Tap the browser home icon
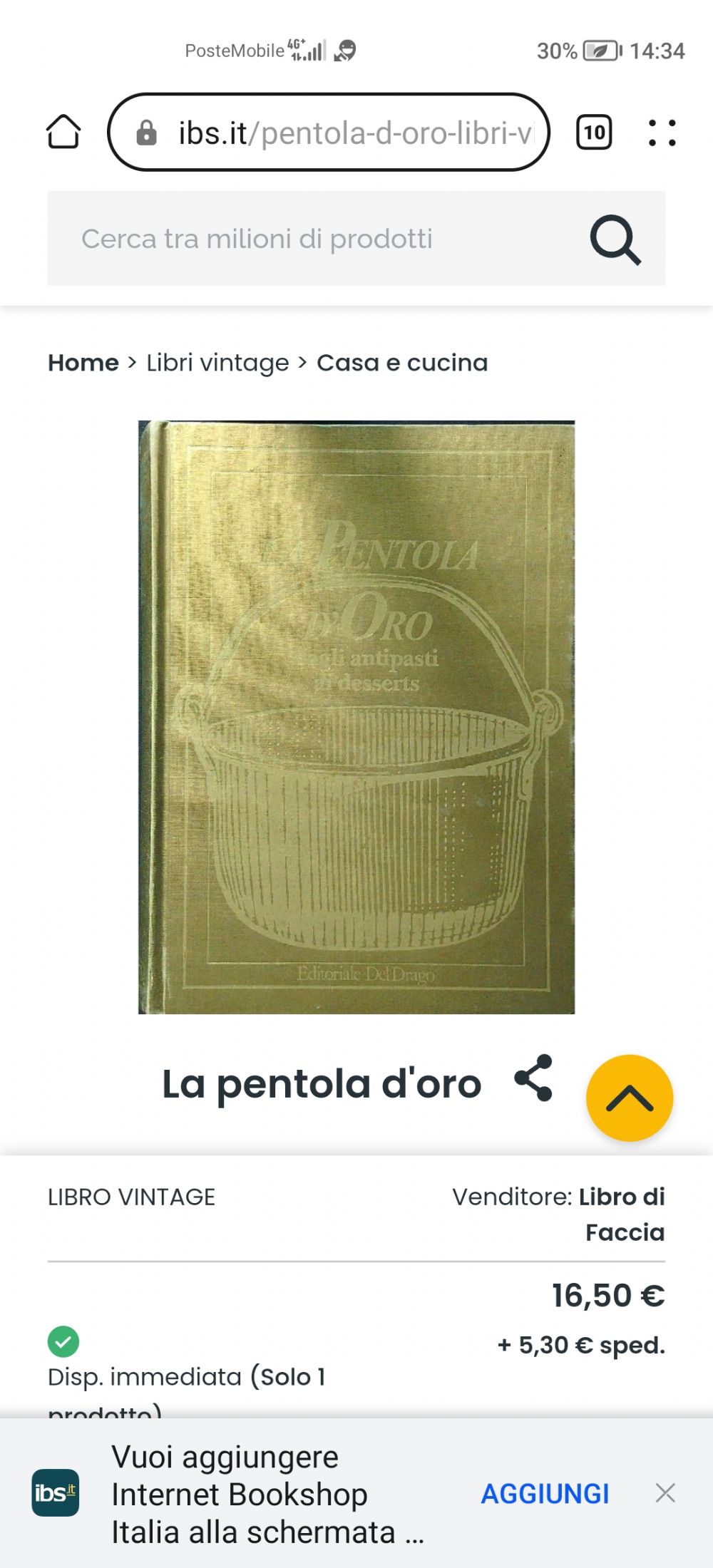This screenshot has height=1568, width=713. [x=63, y=132]
